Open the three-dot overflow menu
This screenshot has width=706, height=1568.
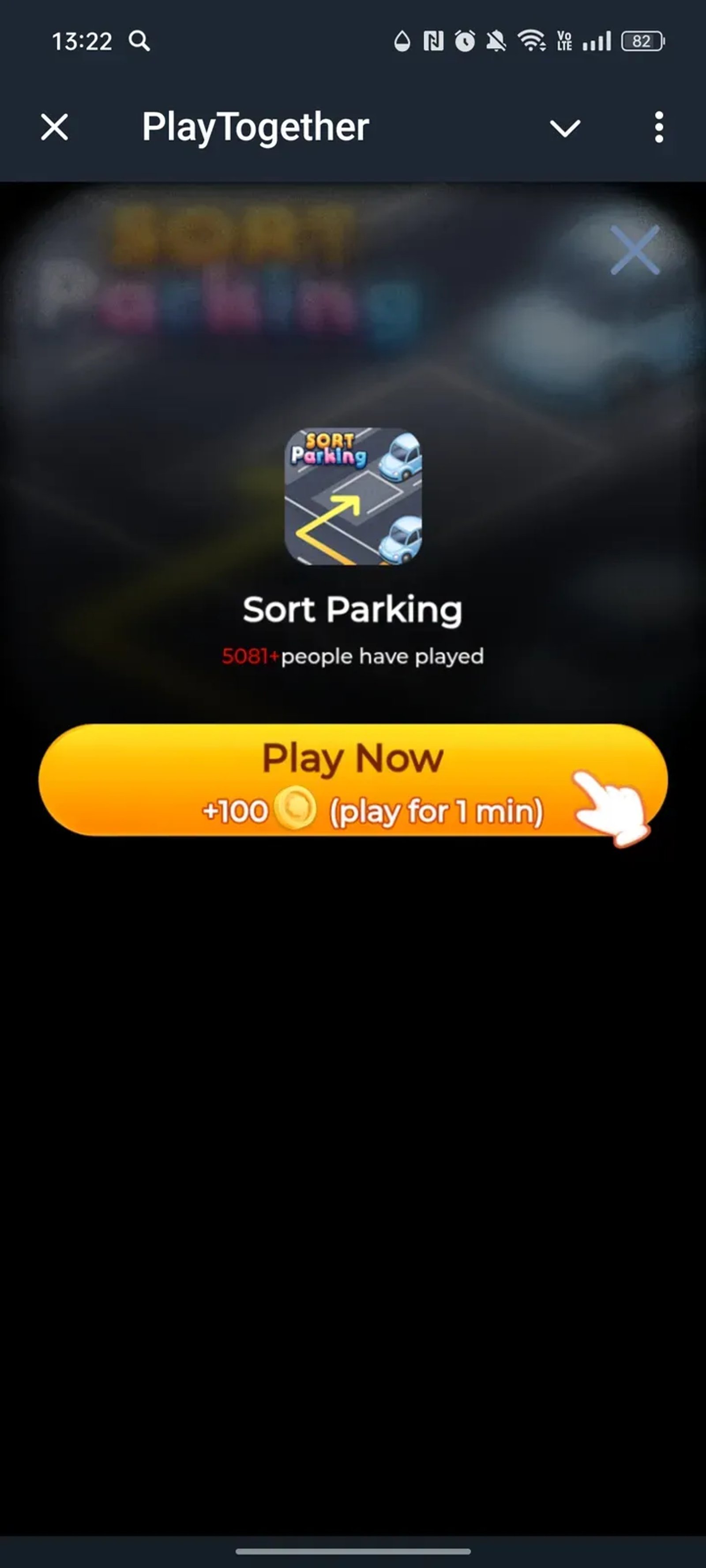click(x=658, y=127)
